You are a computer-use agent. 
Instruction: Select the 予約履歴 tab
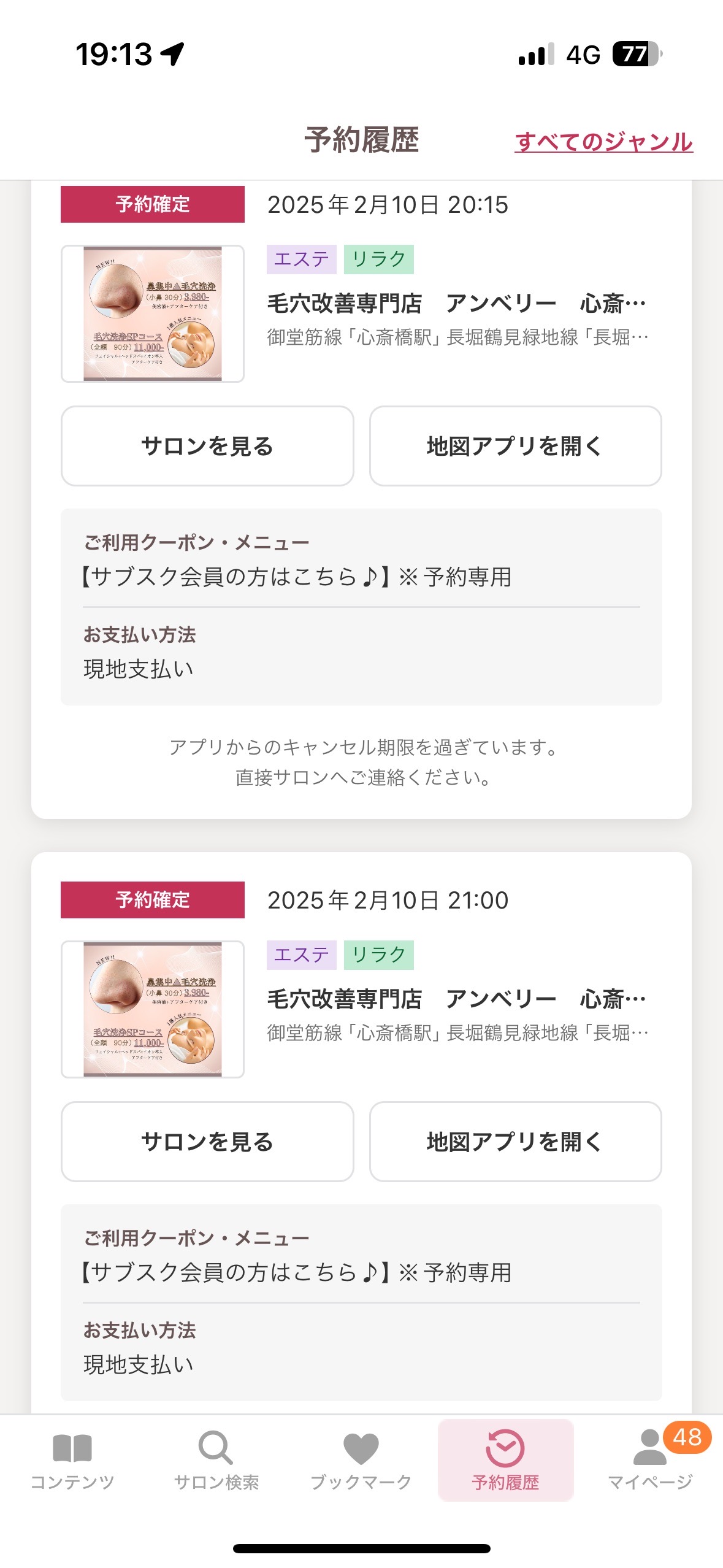click(506, 1461)
